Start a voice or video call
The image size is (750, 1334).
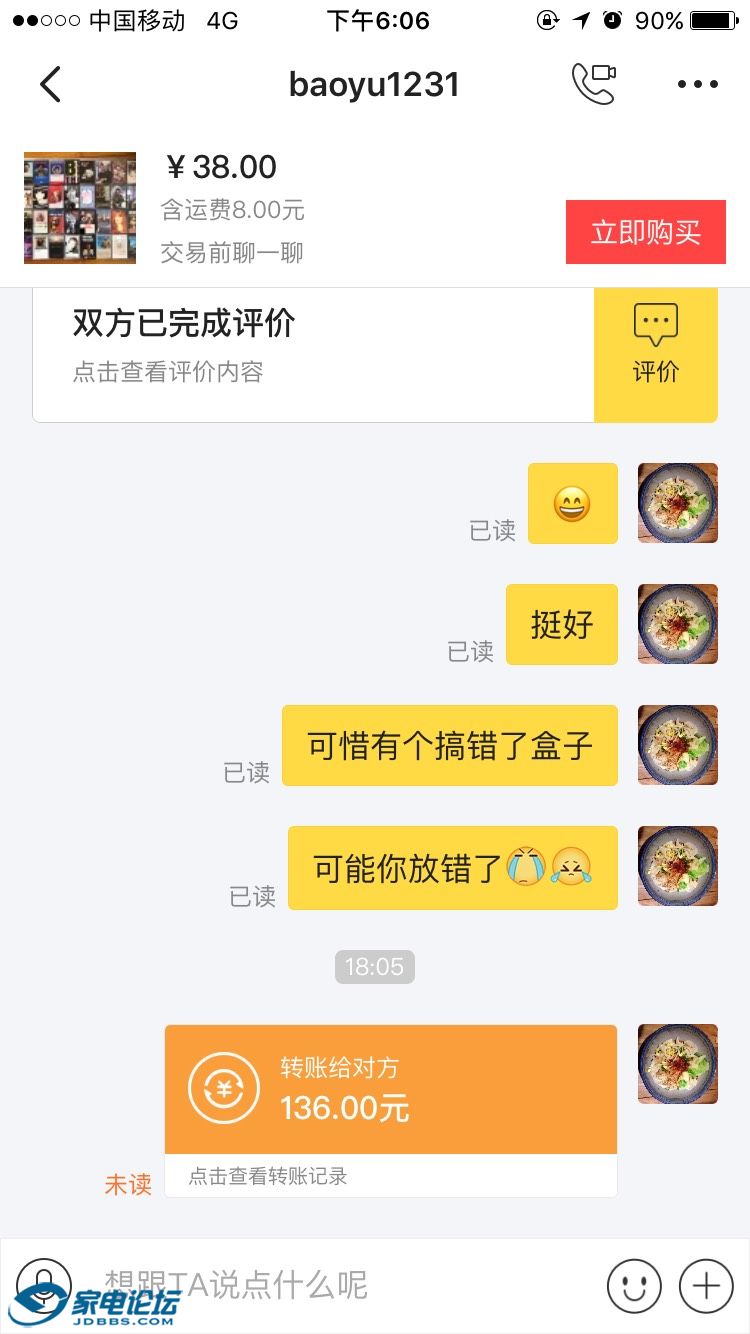tap(593, 84)
